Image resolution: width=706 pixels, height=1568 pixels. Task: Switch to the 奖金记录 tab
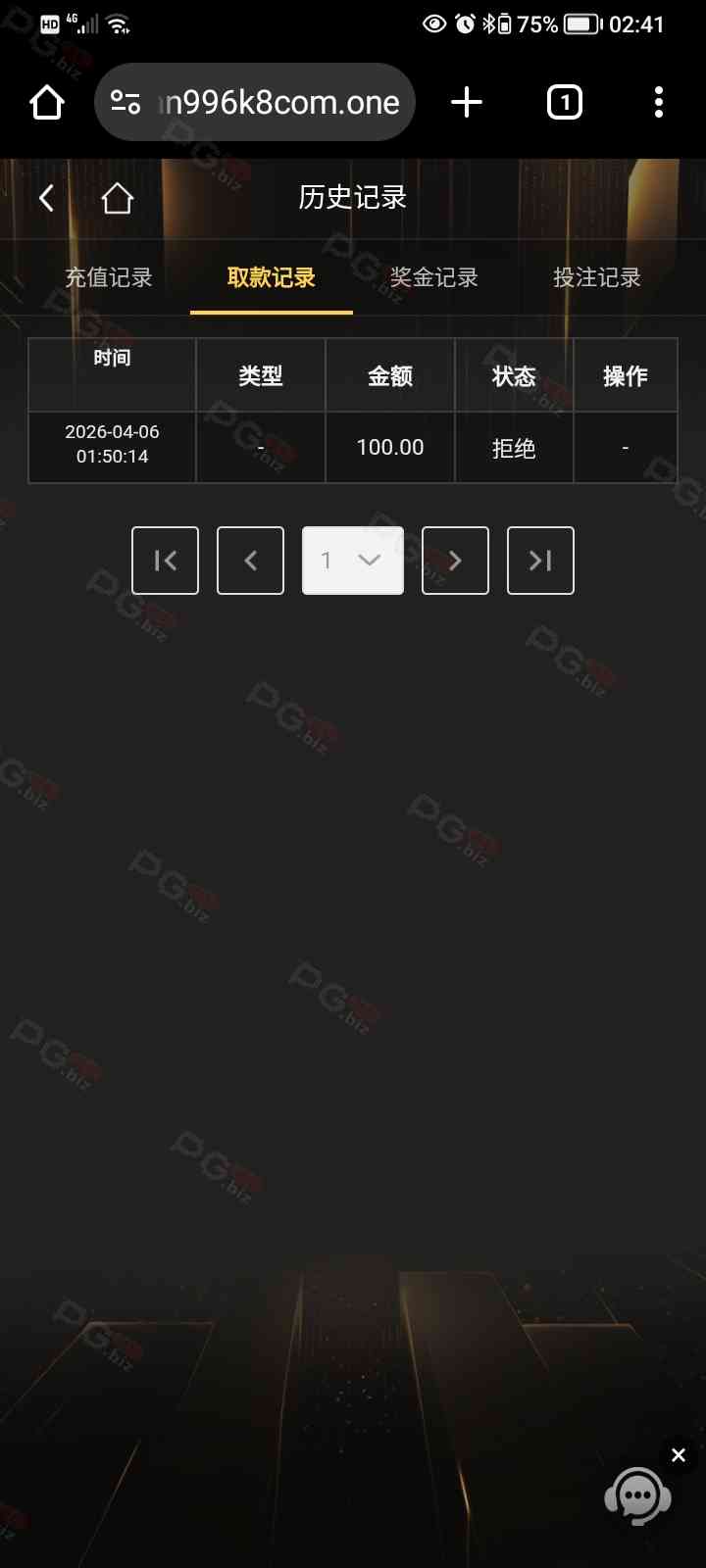coord(434,278)
